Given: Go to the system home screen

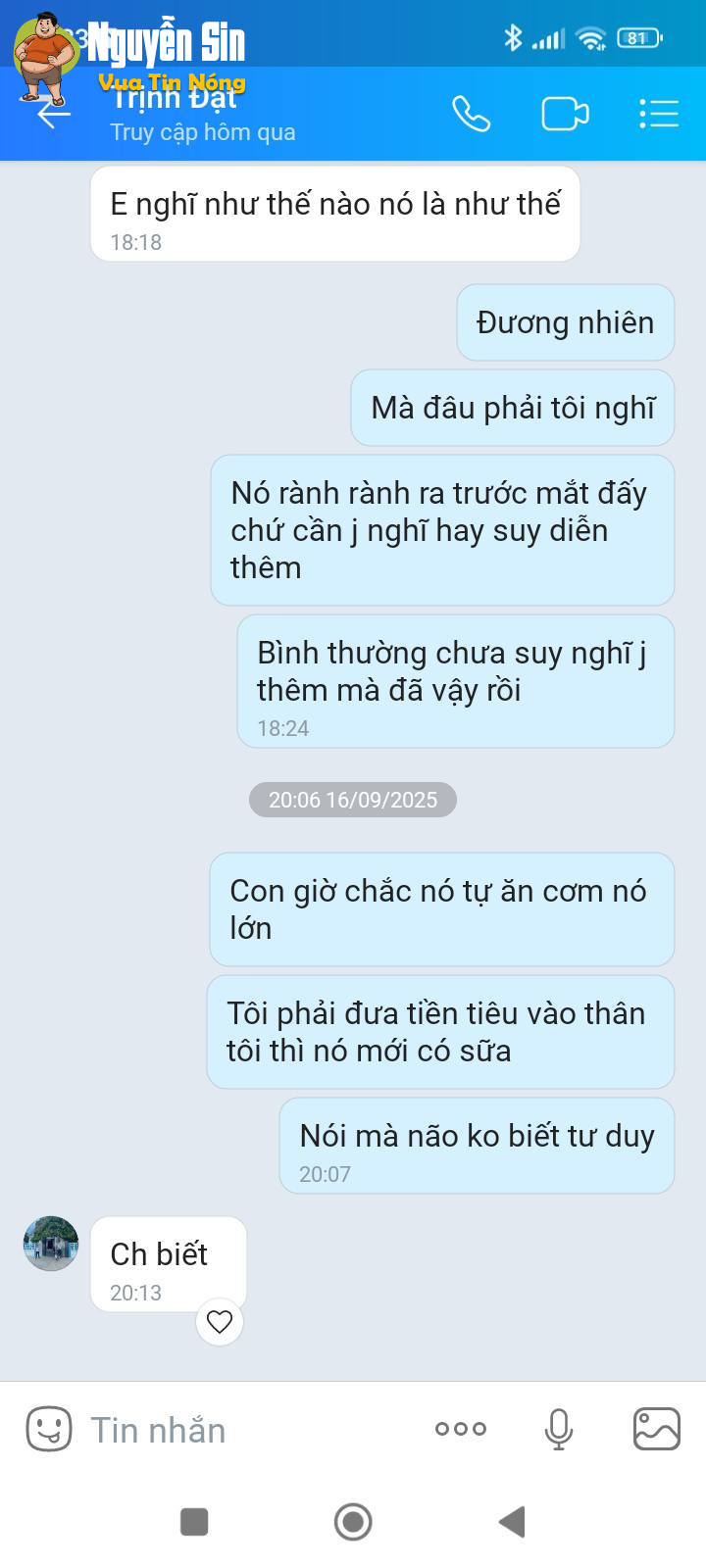Looking at the screenshot, I should (x=353, y=1522).
